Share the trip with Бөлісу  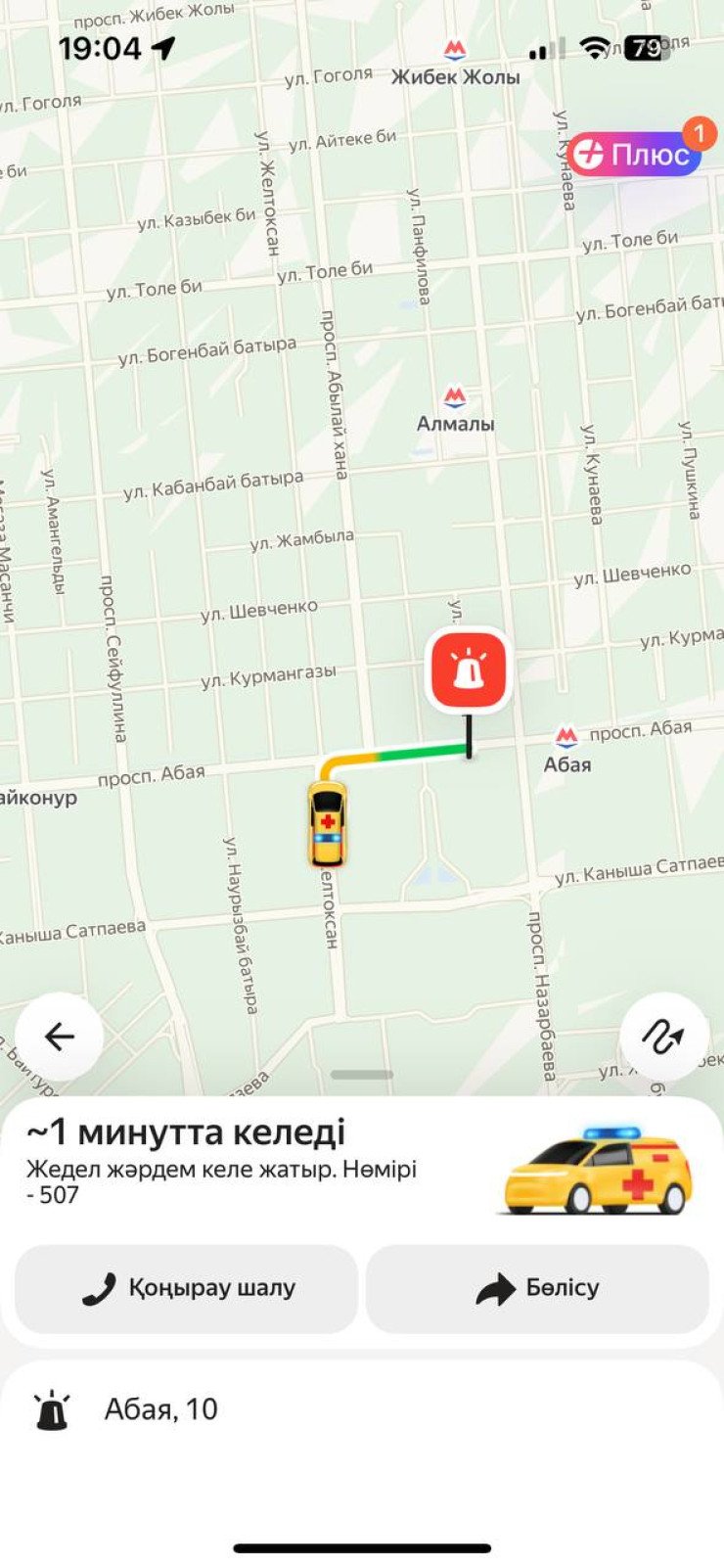coord(537,1288)
